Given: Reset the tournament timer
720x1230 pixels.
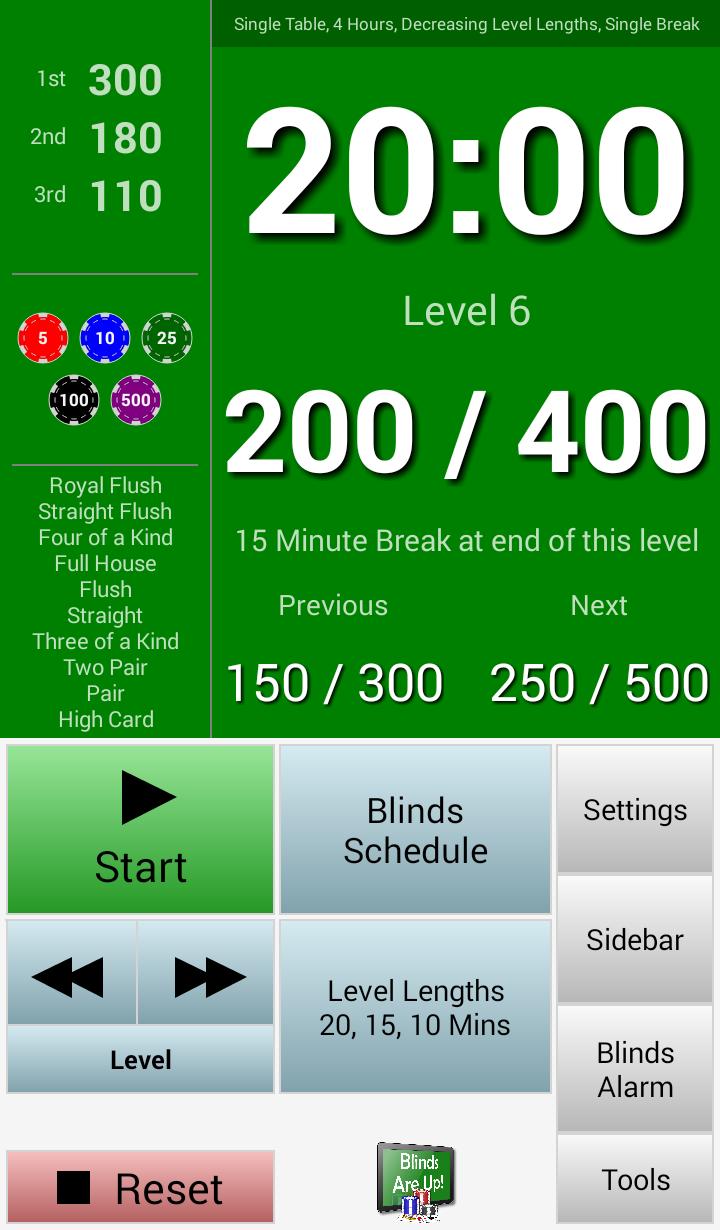Looking at the screenshot, I should (x=140, y=1187).
